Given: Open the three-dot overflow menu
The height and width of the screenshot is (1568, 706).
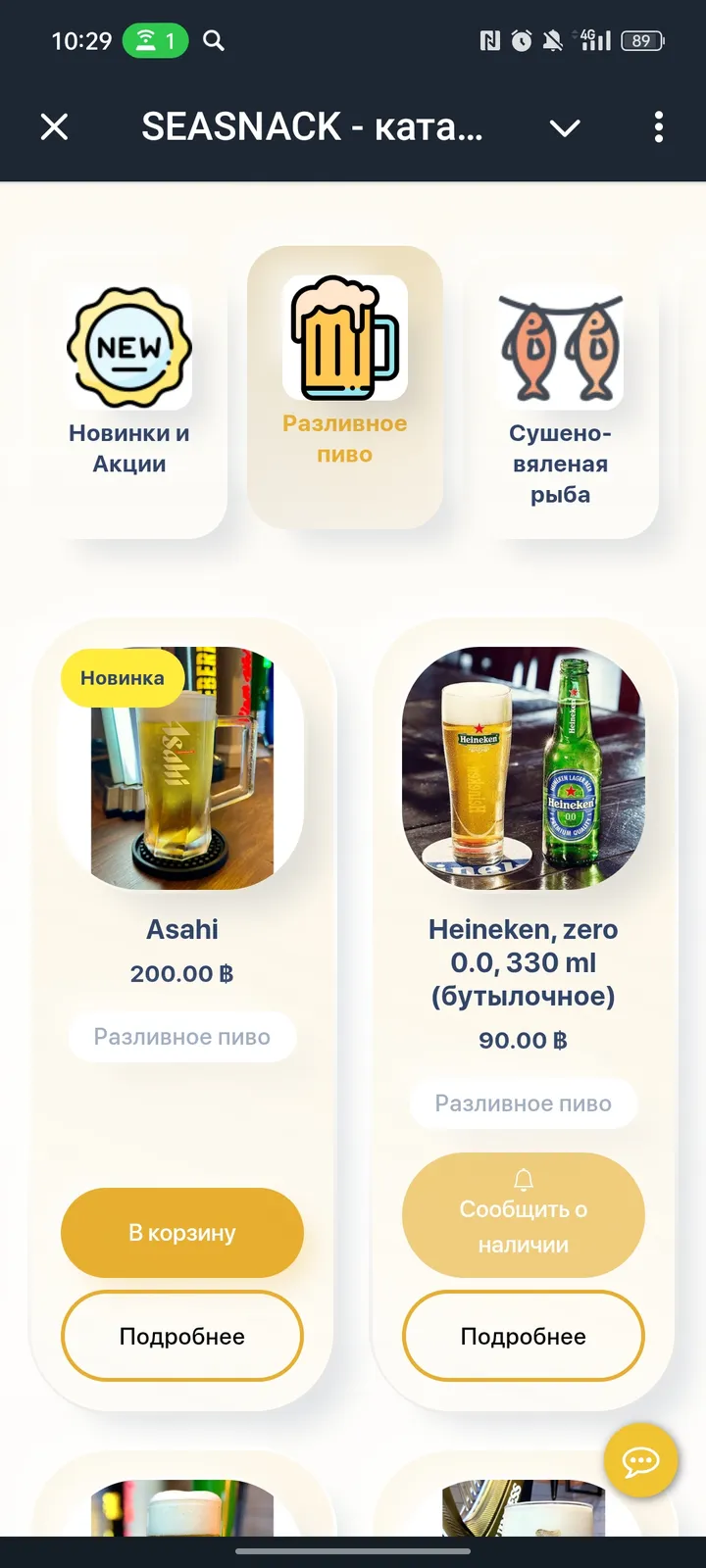Looking at the screenshot, I should tap(660, 127).
